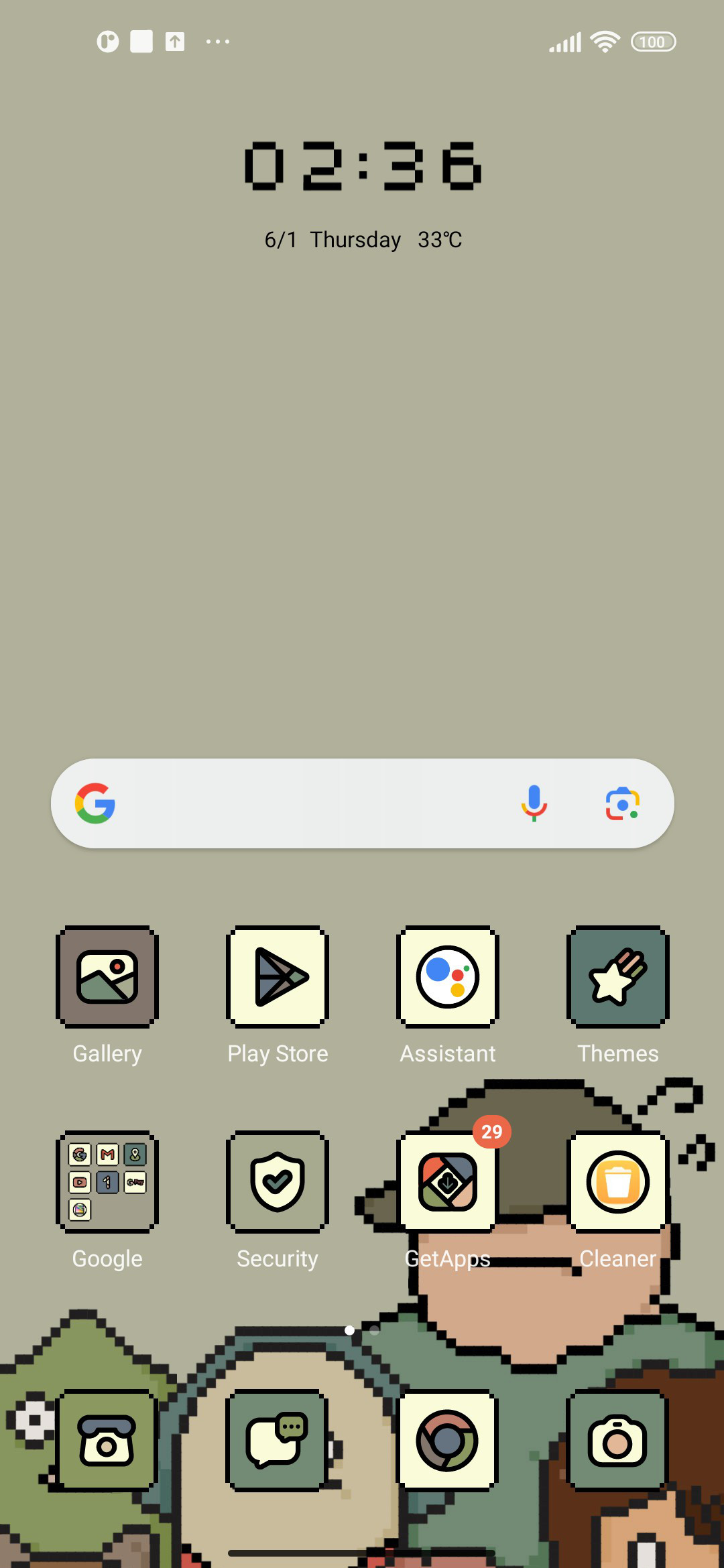Open the clock widget
Image resolution: width=724 pixels, height=1568 pixels.
click(363, 166)
